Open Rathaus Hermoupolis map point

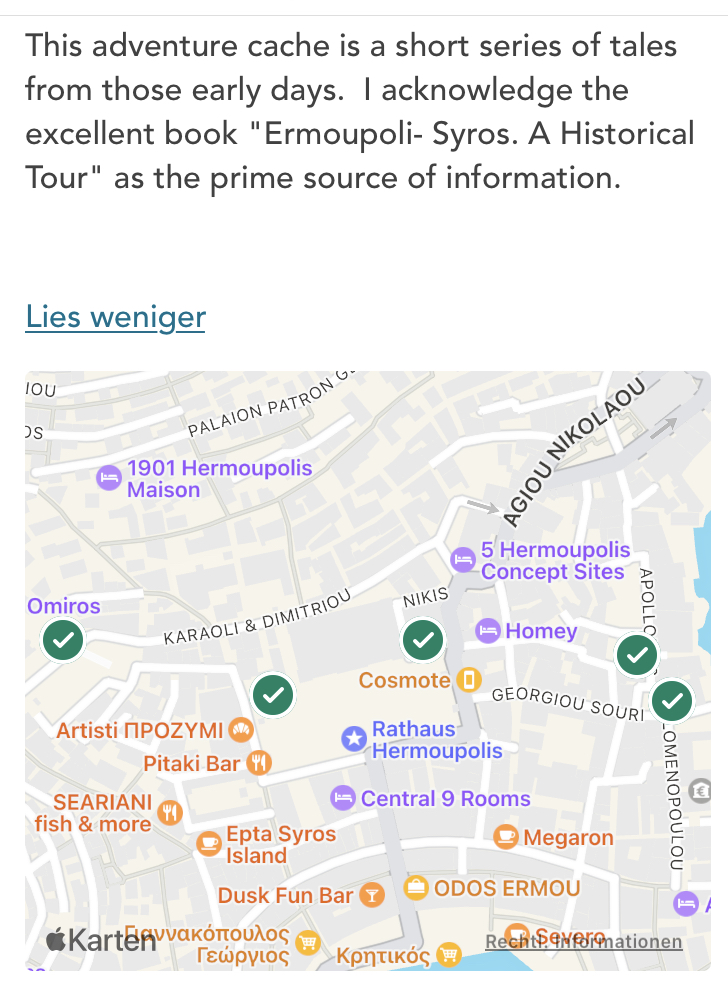354,739
